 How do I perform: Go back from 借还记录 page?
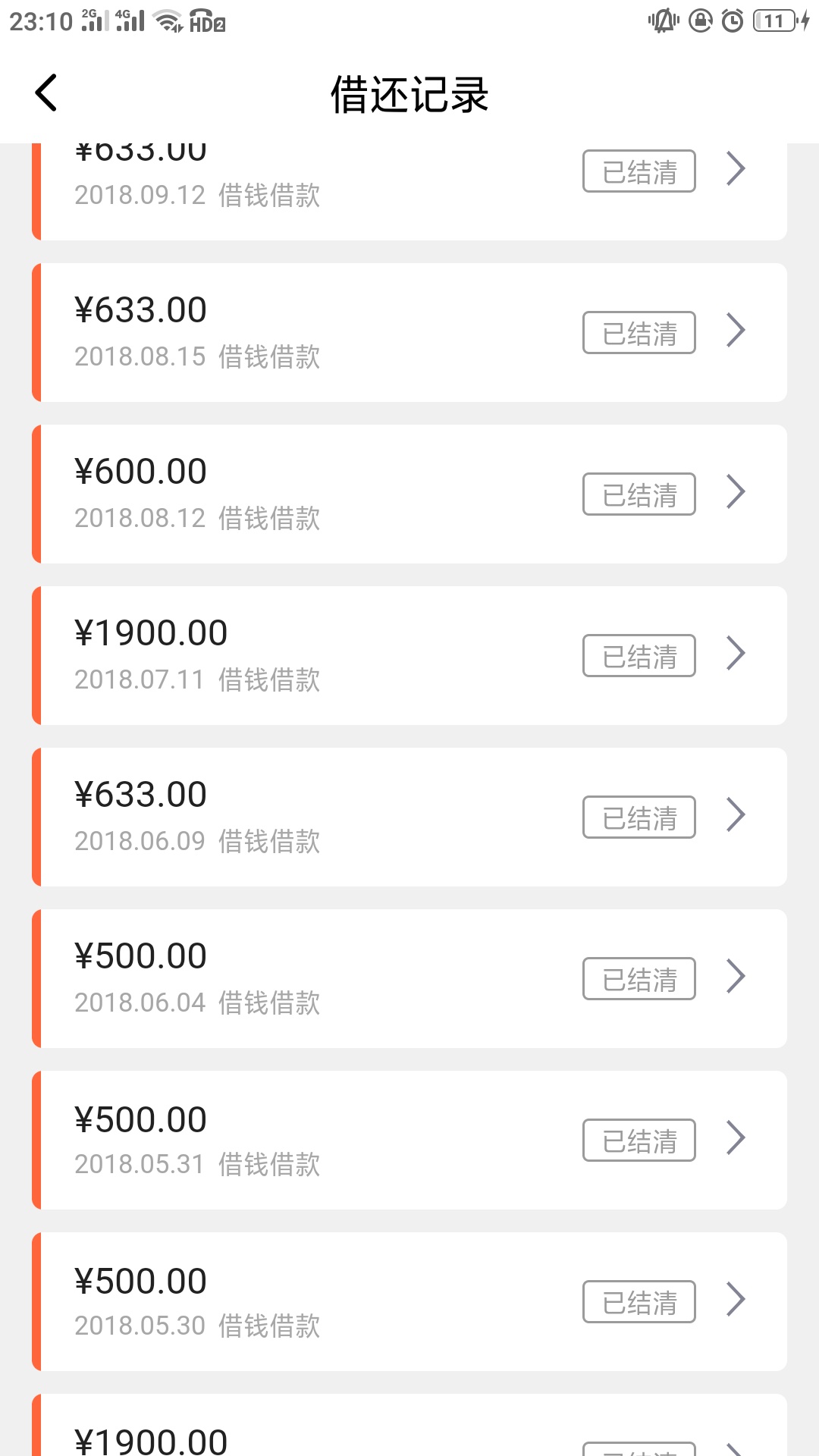point(46,93)
